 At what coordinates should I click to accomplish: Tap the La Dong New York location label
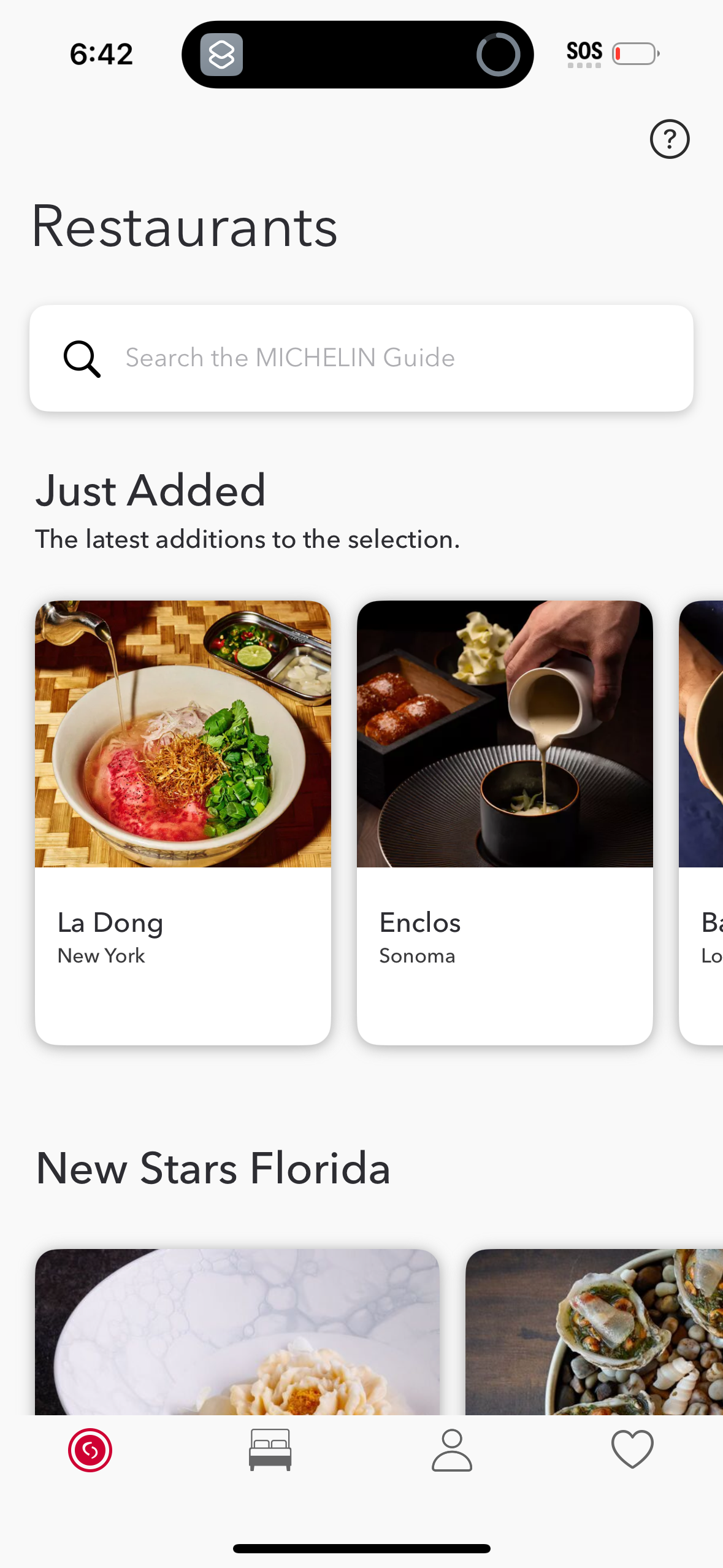pyautogui.click(x=101, y=955)
